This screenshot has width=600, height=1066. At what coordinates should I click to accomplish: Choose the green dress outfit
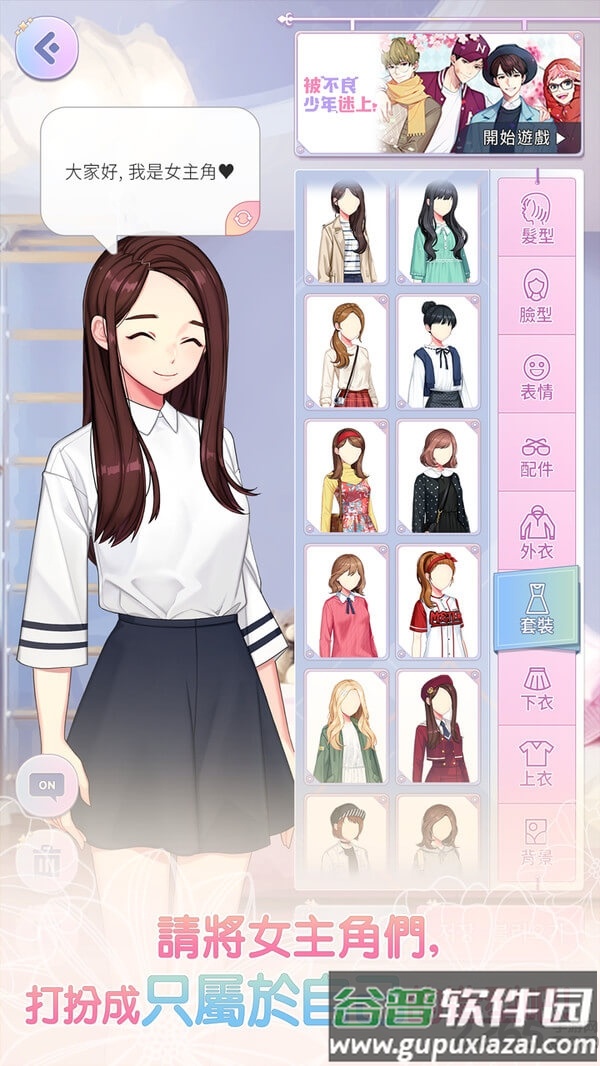point(437,231)
